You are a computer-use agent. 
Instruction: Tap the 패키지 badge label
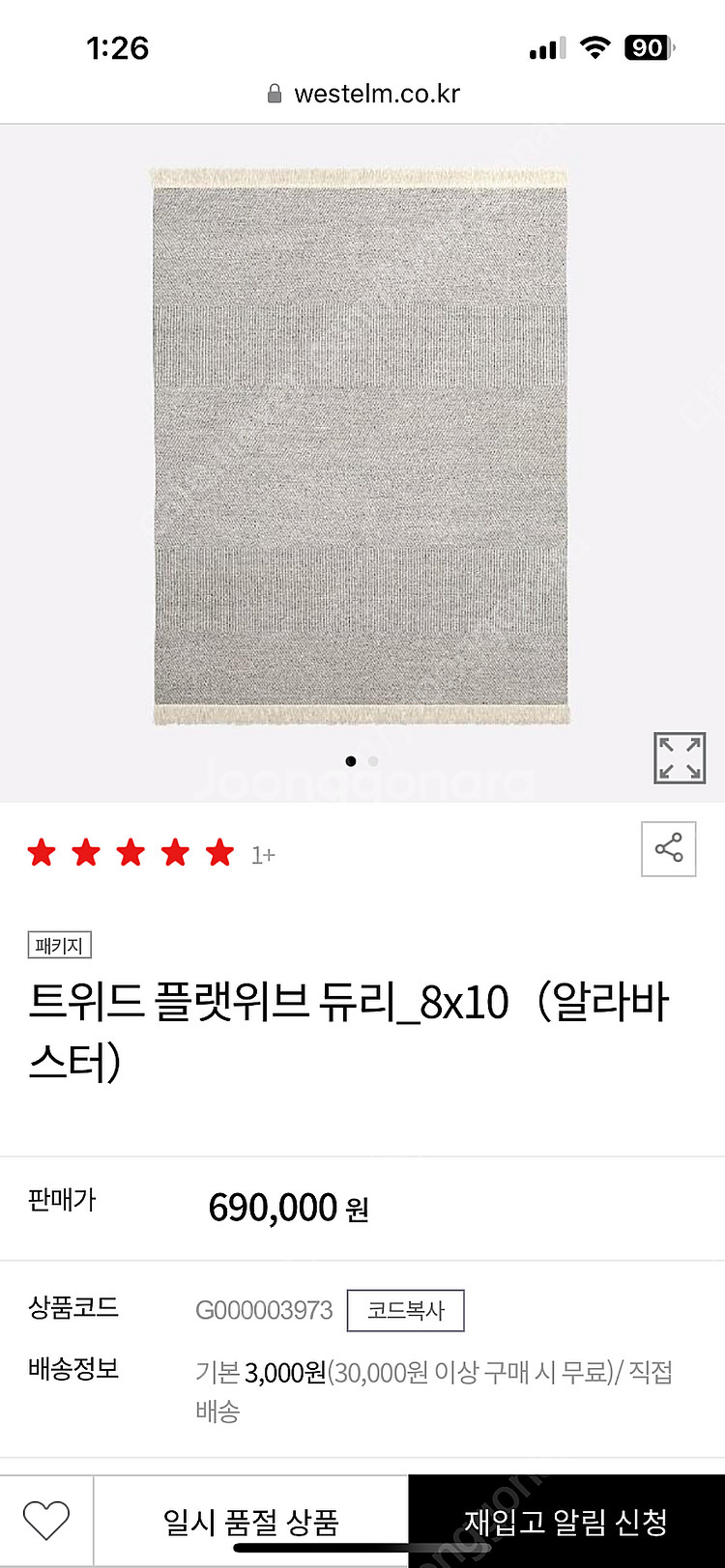pyautogui.click(x=58, y=947)
